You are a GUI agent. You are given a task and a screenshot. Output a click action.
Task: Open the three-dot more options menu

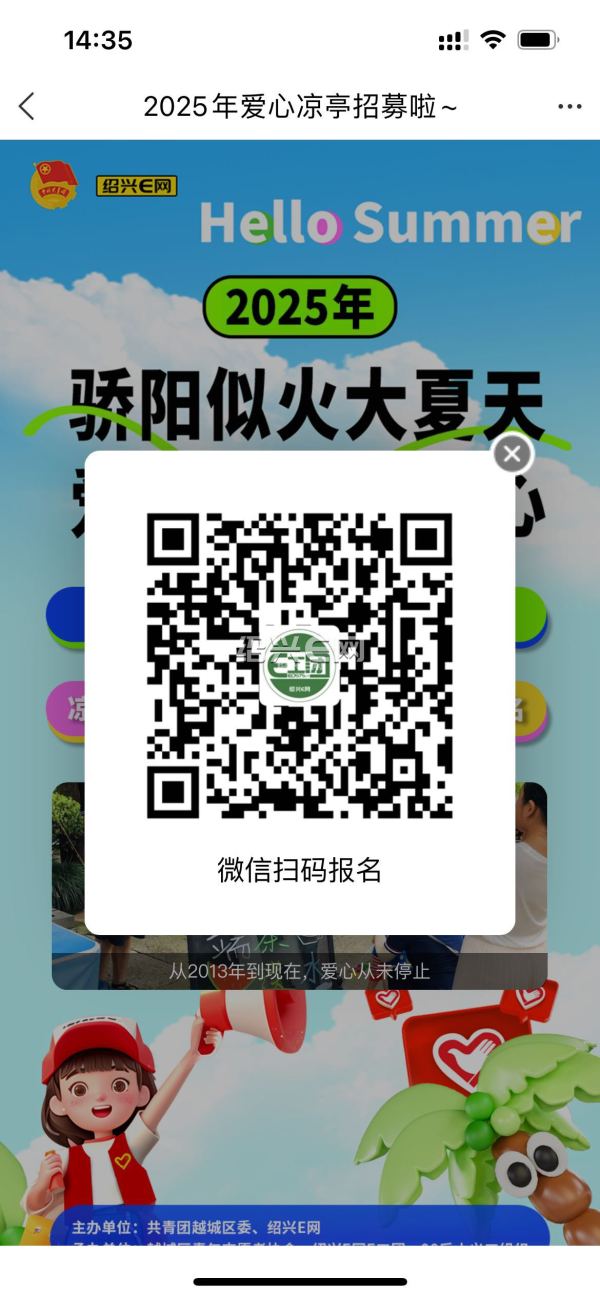570,107
